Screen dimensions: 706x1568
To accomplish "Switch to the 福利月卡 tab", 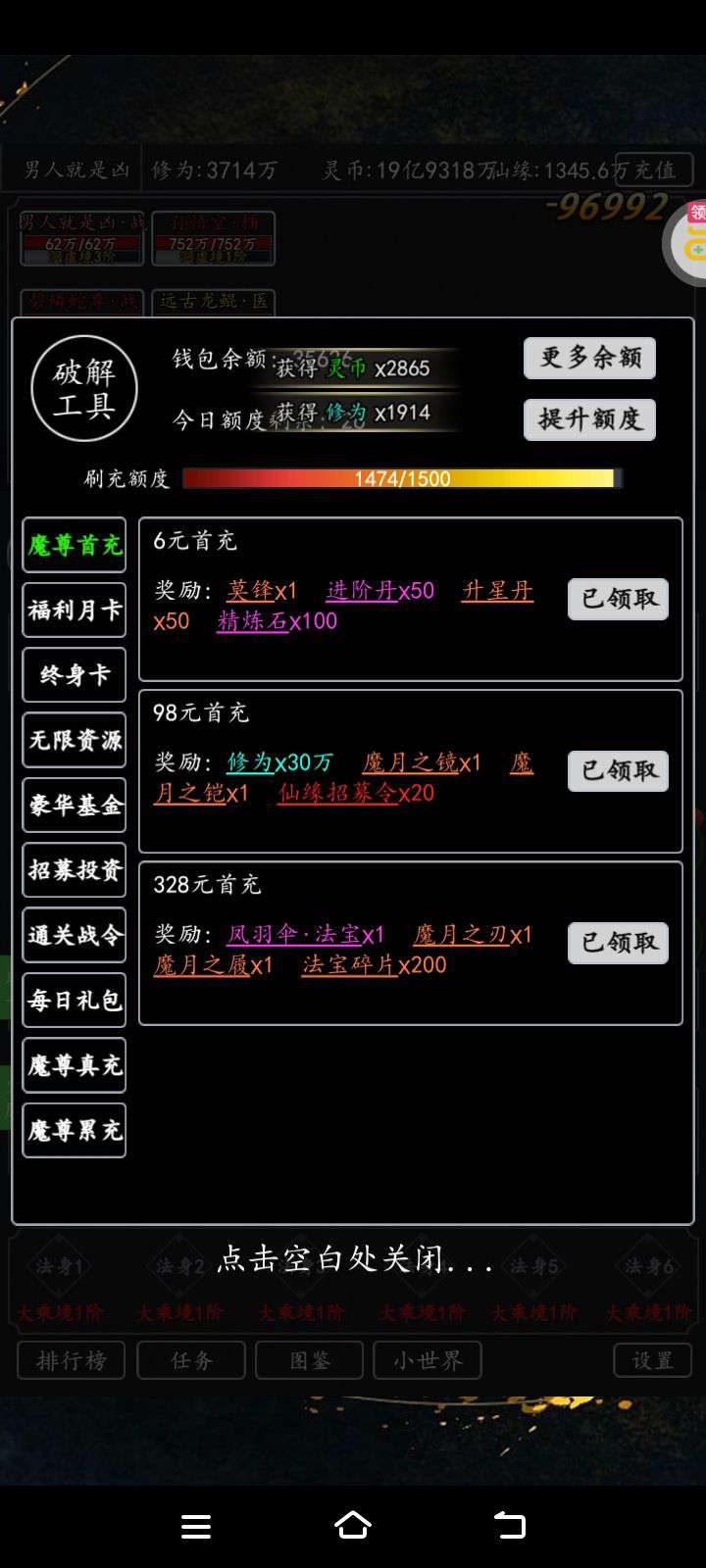I will (75, 610).
